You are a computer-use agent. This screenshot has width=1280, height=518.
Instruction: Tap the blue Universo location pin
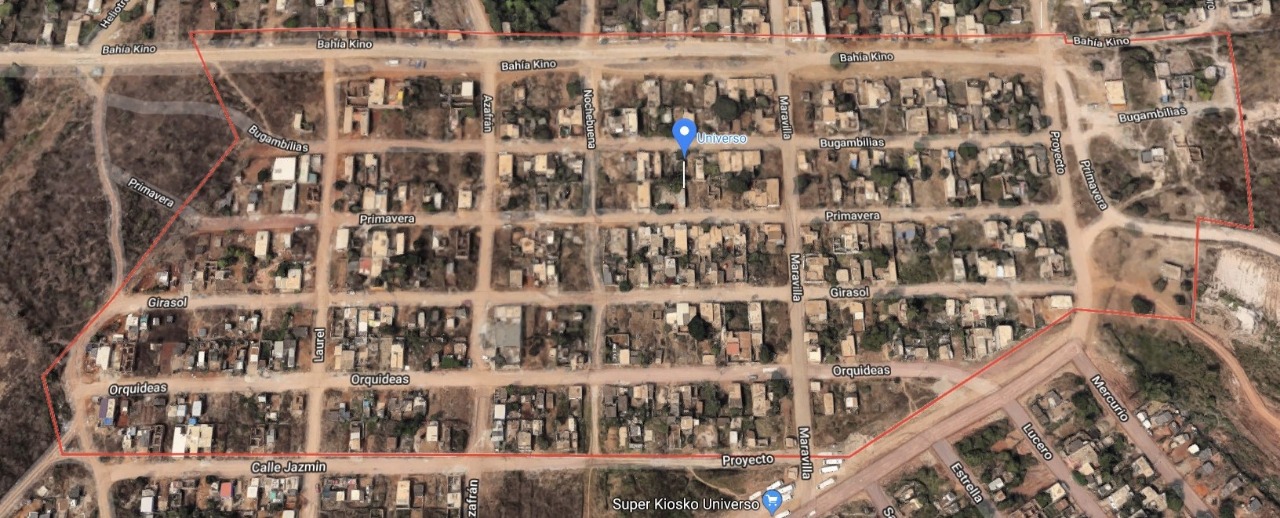click(x=684, y=134)
